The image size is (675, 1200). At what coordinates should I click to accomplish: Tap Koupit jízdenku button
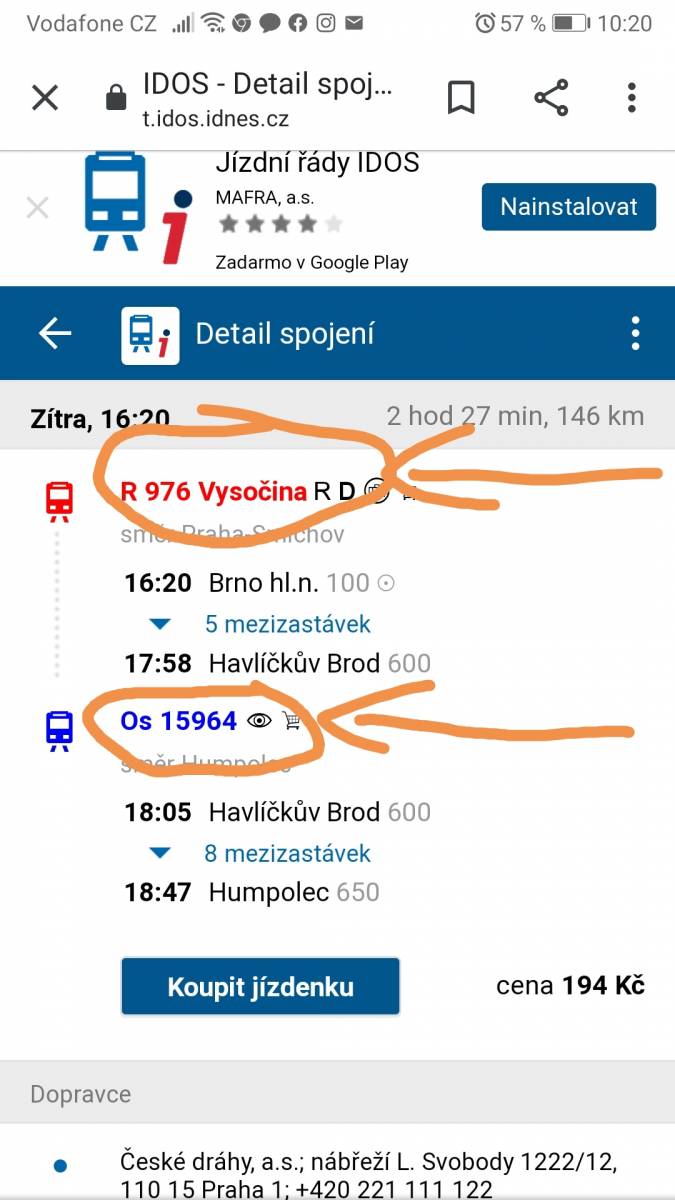(260, 987)
